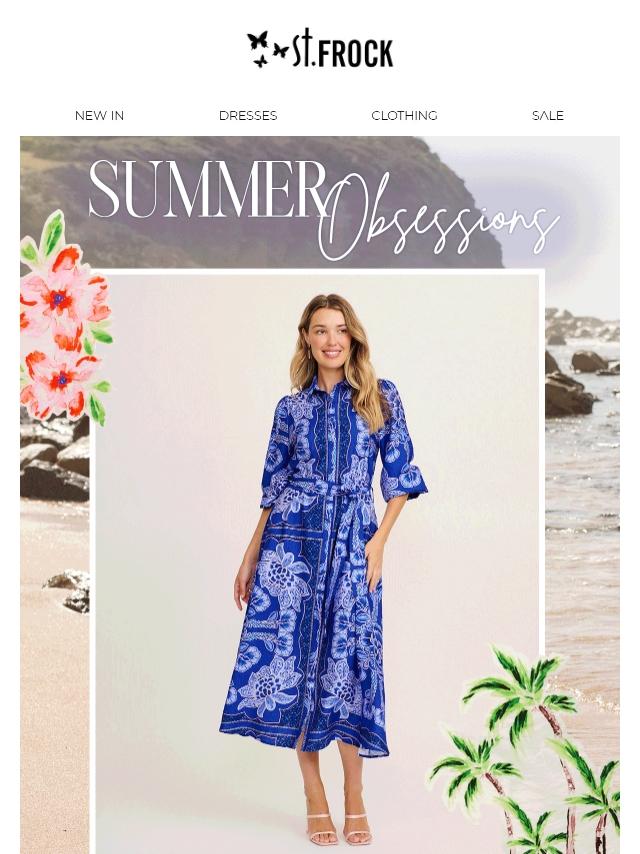Open the NEW IN link

tap(99, 116)
